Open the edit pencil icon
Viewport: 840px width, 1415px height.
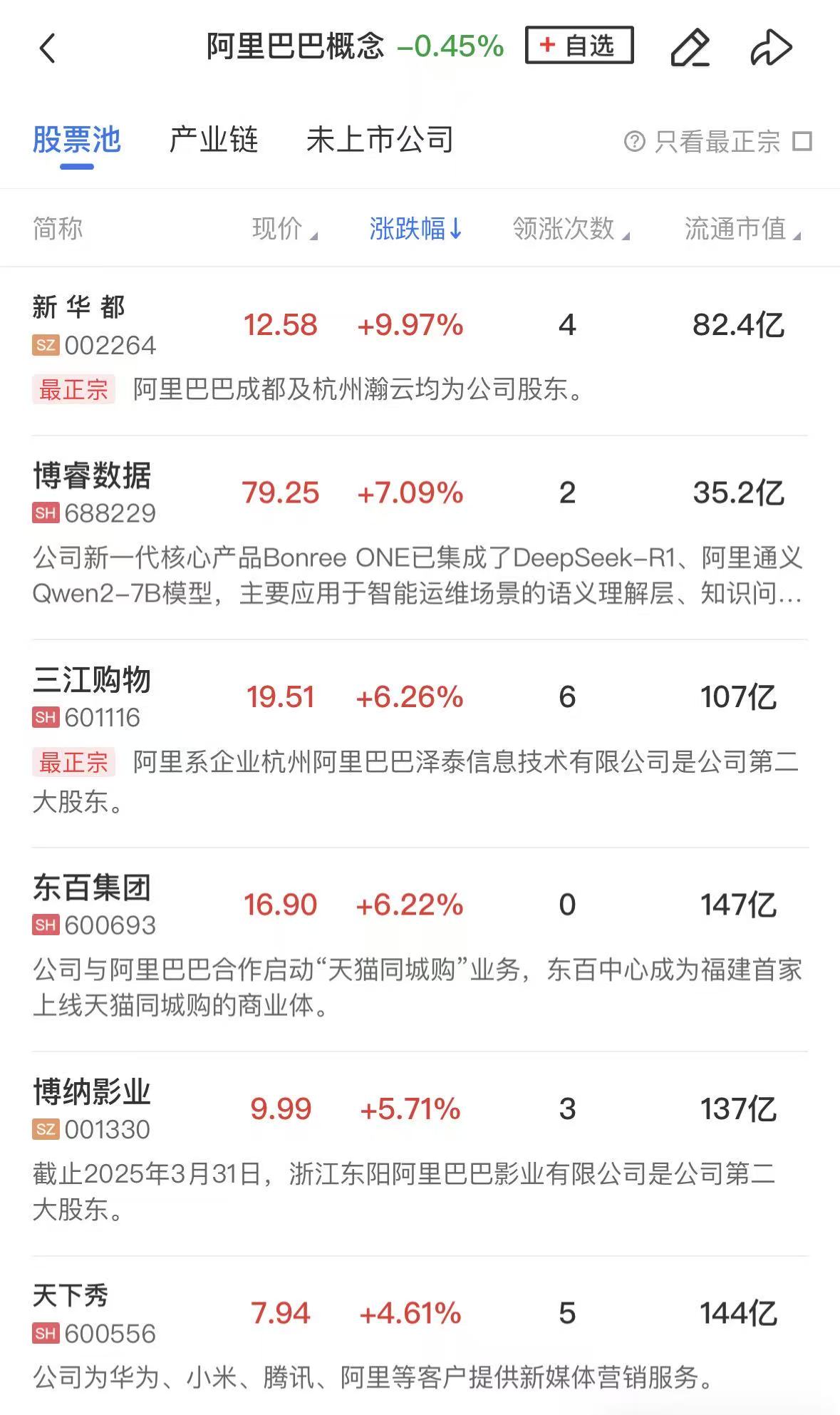coord(690,48)
